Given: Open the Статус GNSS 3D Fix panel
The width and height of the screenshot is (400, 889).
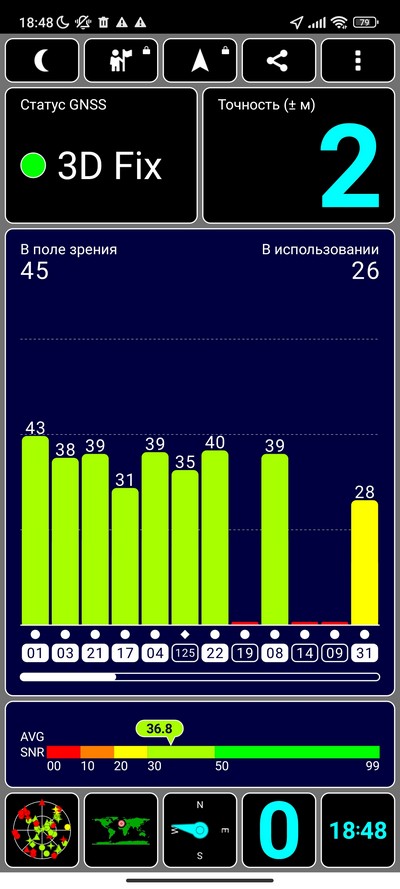Looking at the screenshot, I should click(x=101, y=155).
